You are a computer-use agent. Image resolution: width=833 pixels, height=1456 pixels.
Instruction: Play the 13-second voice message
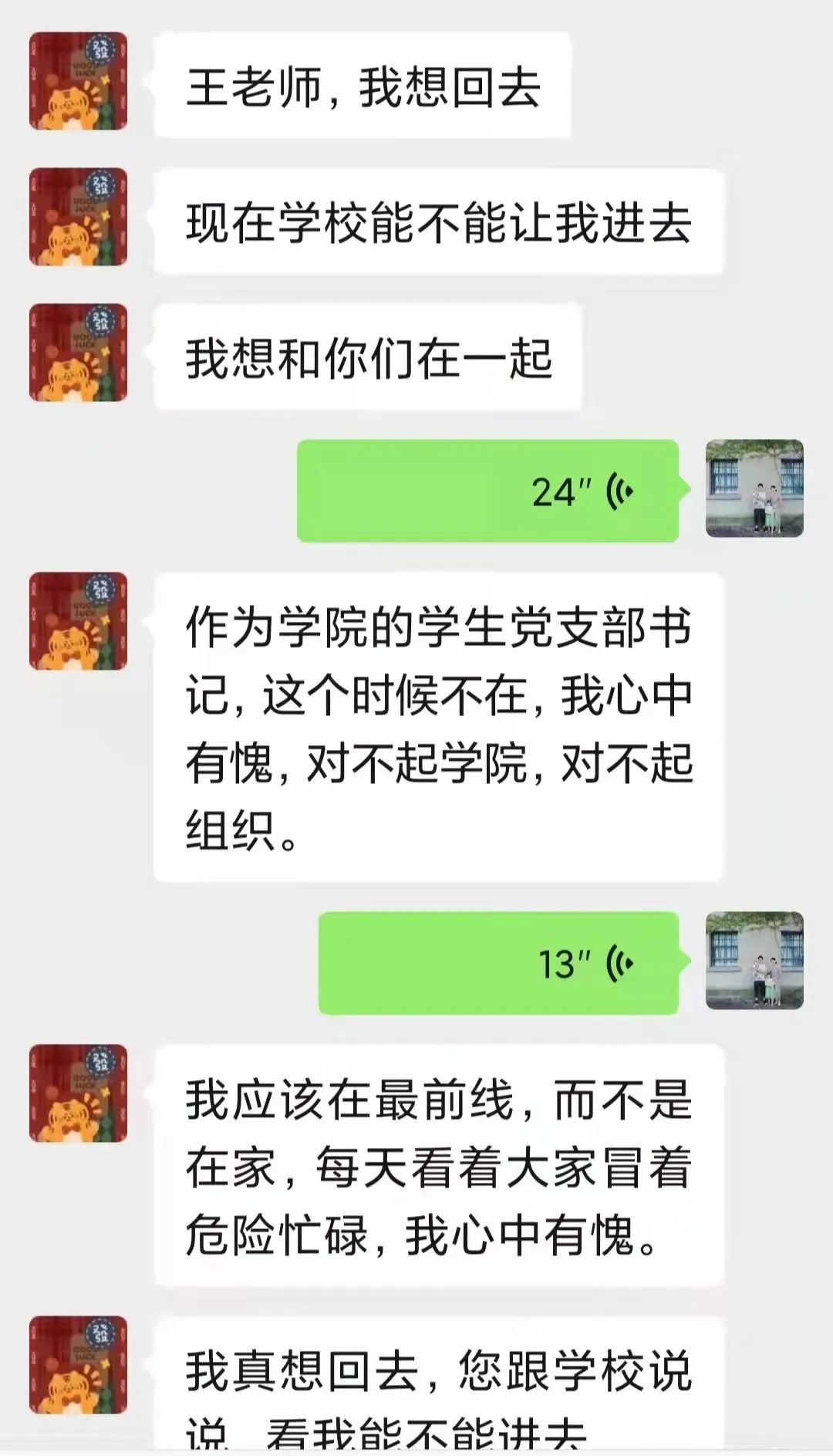(x=498, y=963)
